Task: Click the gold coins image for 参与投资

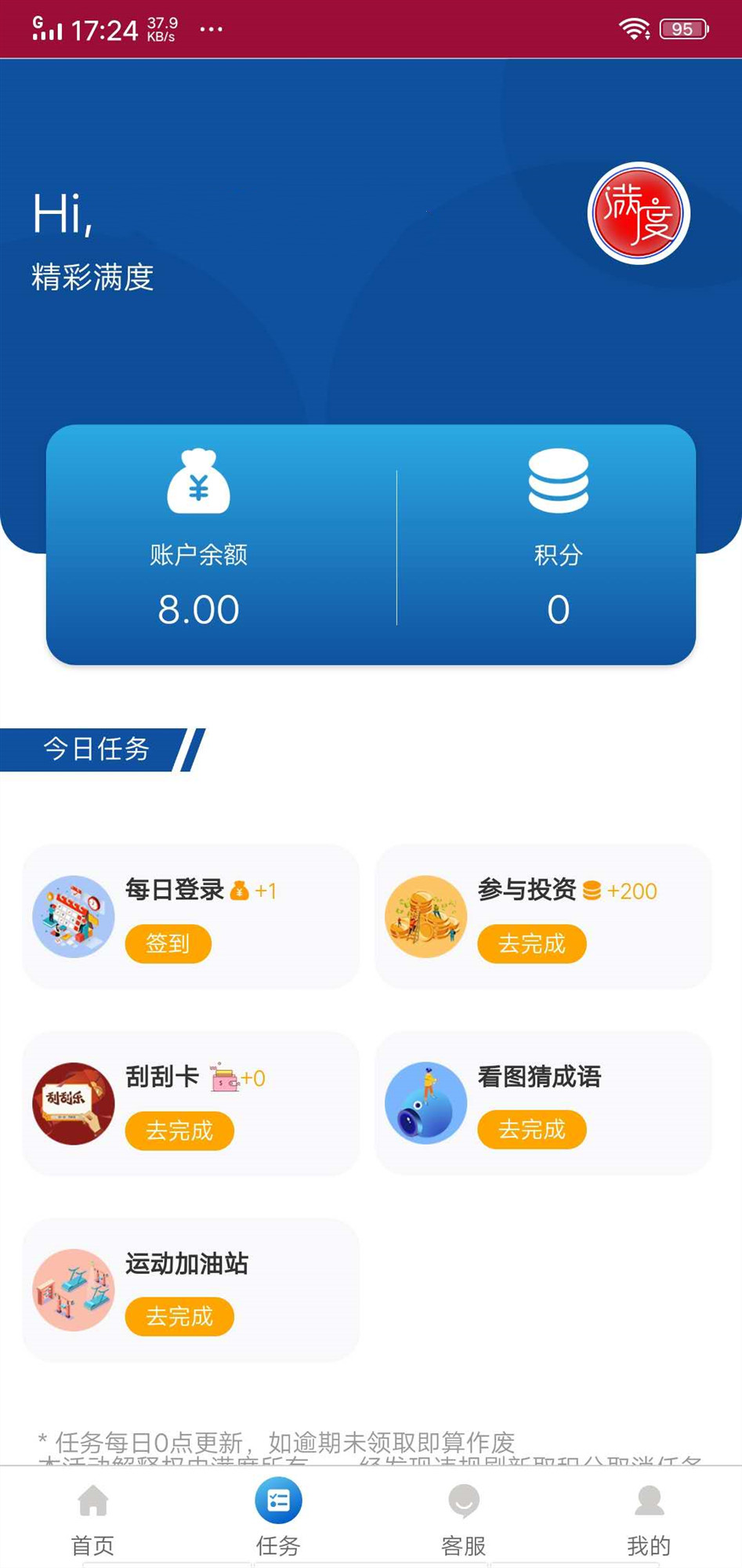Action: click(425, 917)
